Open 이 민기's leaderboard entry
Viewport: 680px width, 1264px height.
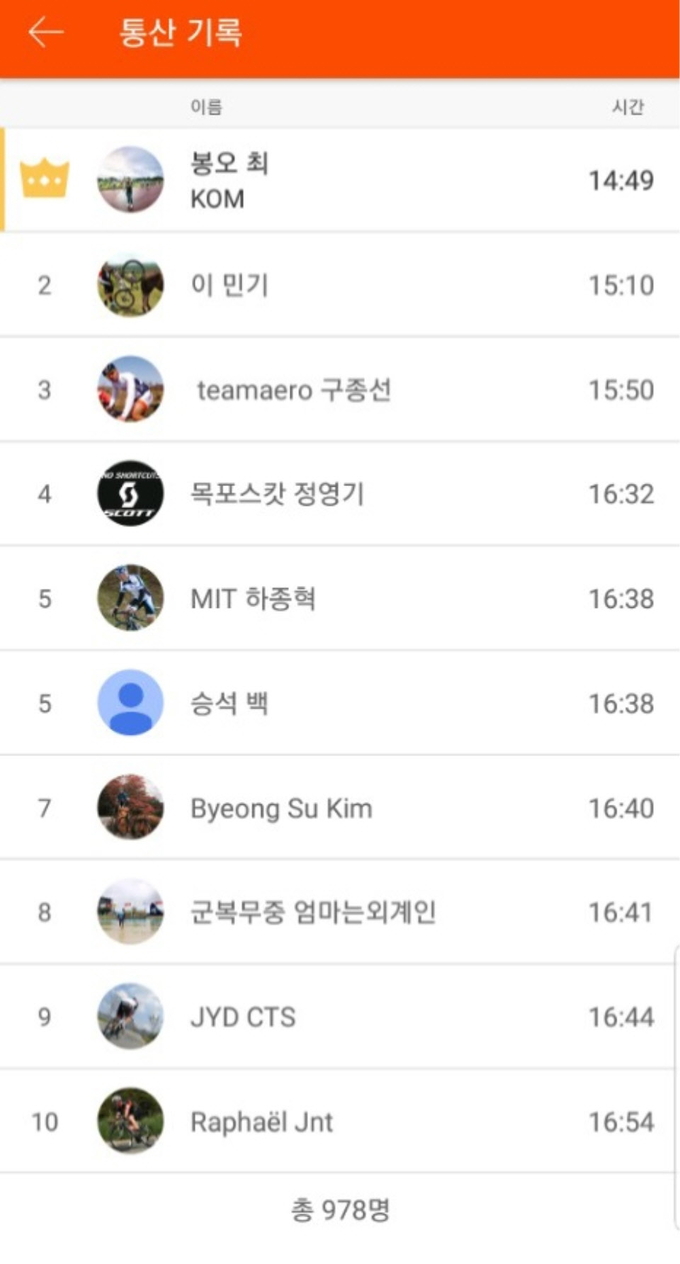pyautogui.click(x=340, y=286)
